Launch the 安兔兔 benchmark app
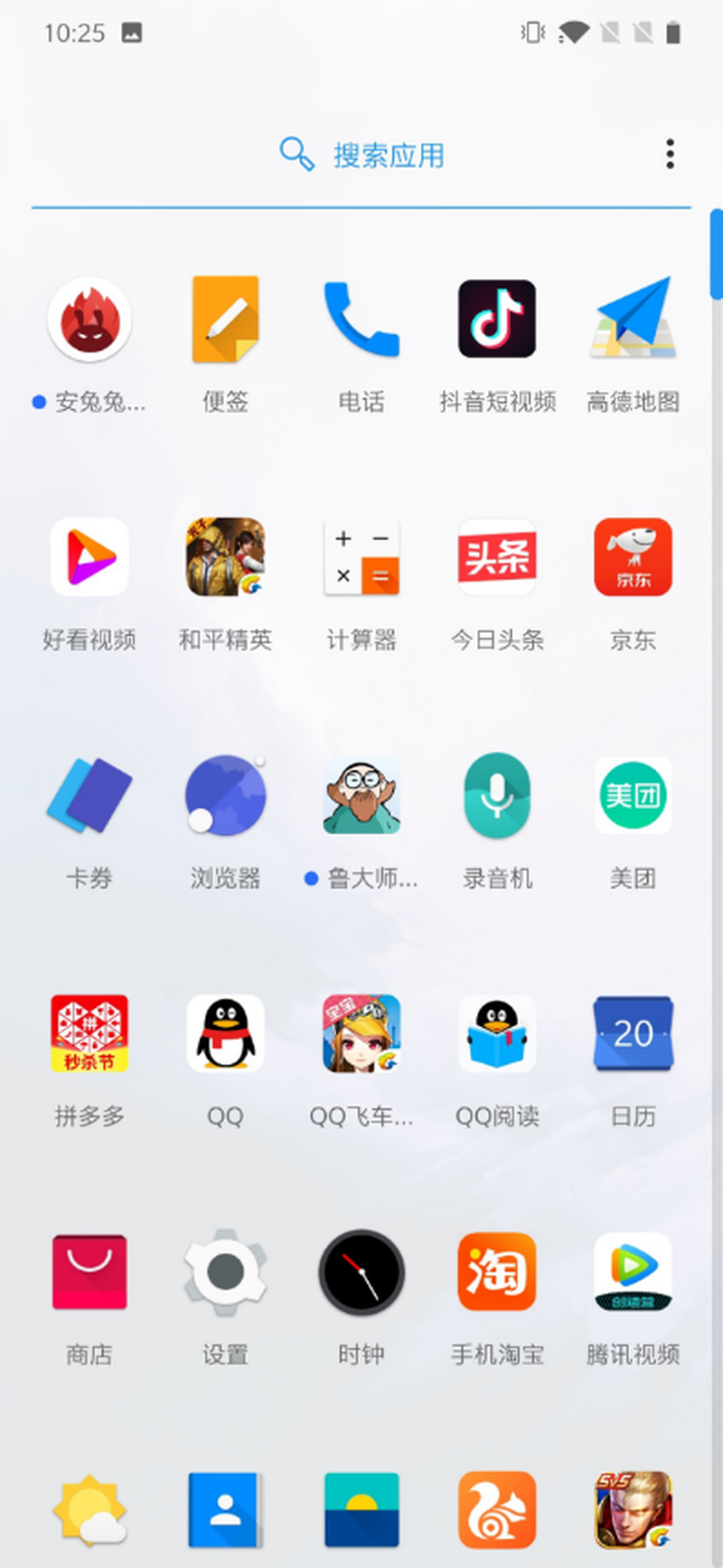The height and width of the screenshot is (1568, 723). point(89,320)
